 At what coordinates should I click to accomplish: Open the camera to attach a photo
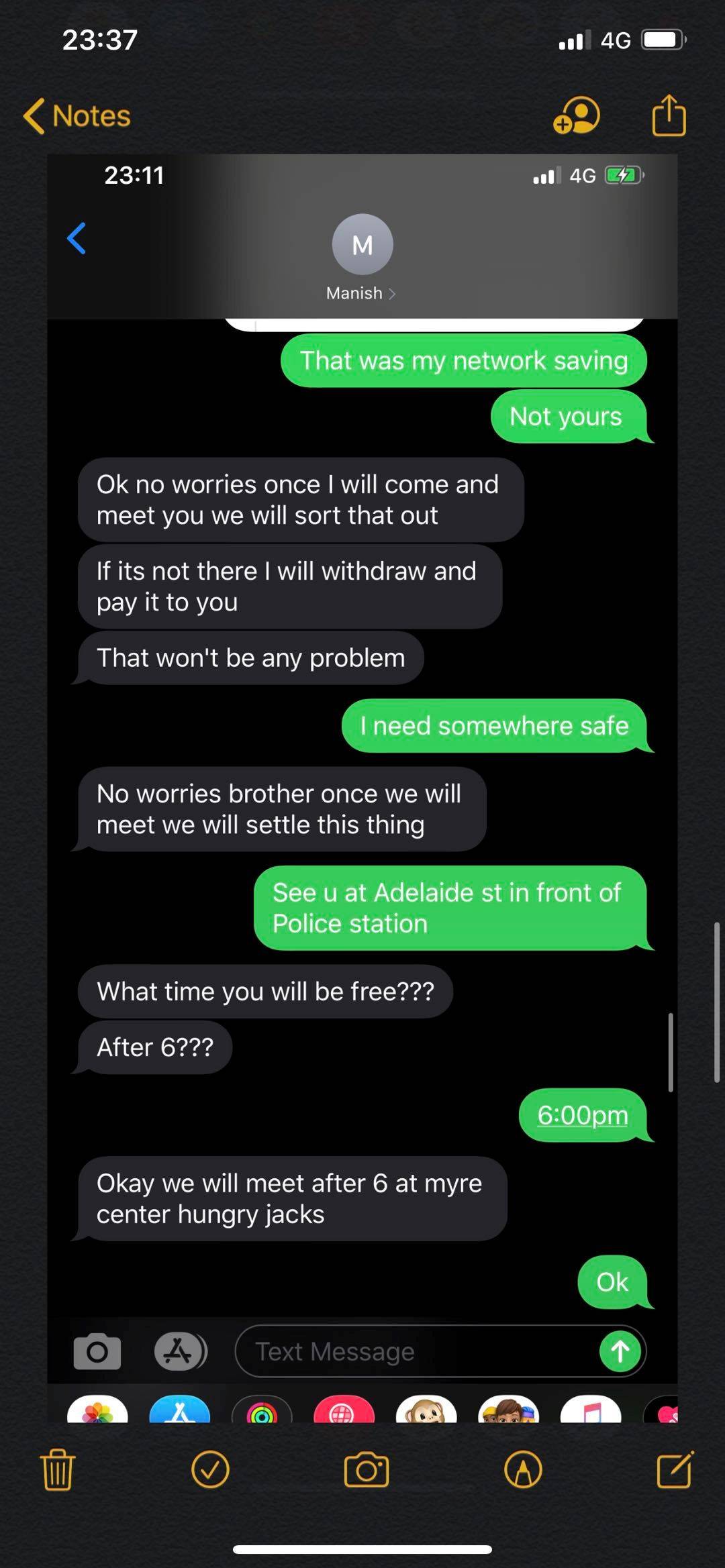tap(366, 1469)
